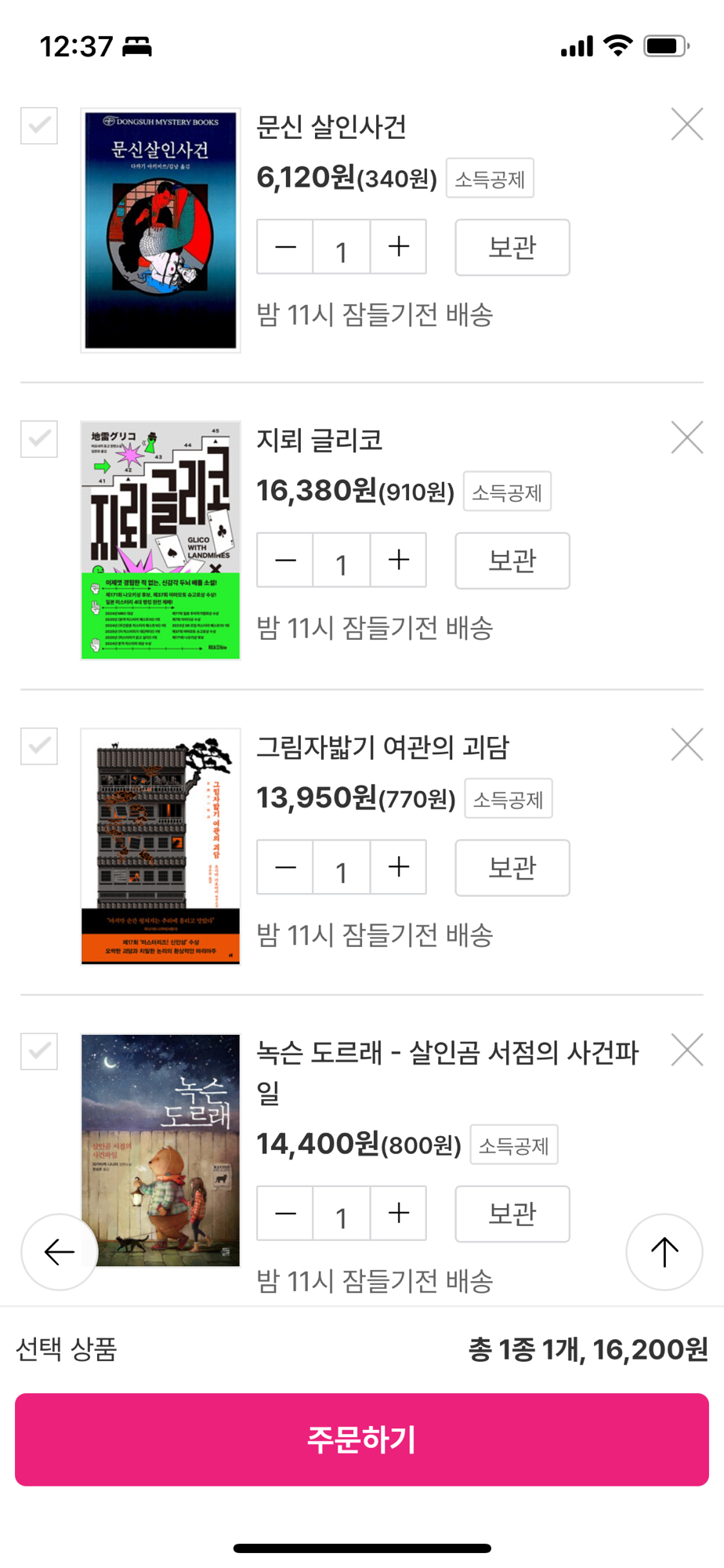Viewport: 724px width, 1568px height.
Task: Tap the 주문하기 order button
Action: (361, 1439)
